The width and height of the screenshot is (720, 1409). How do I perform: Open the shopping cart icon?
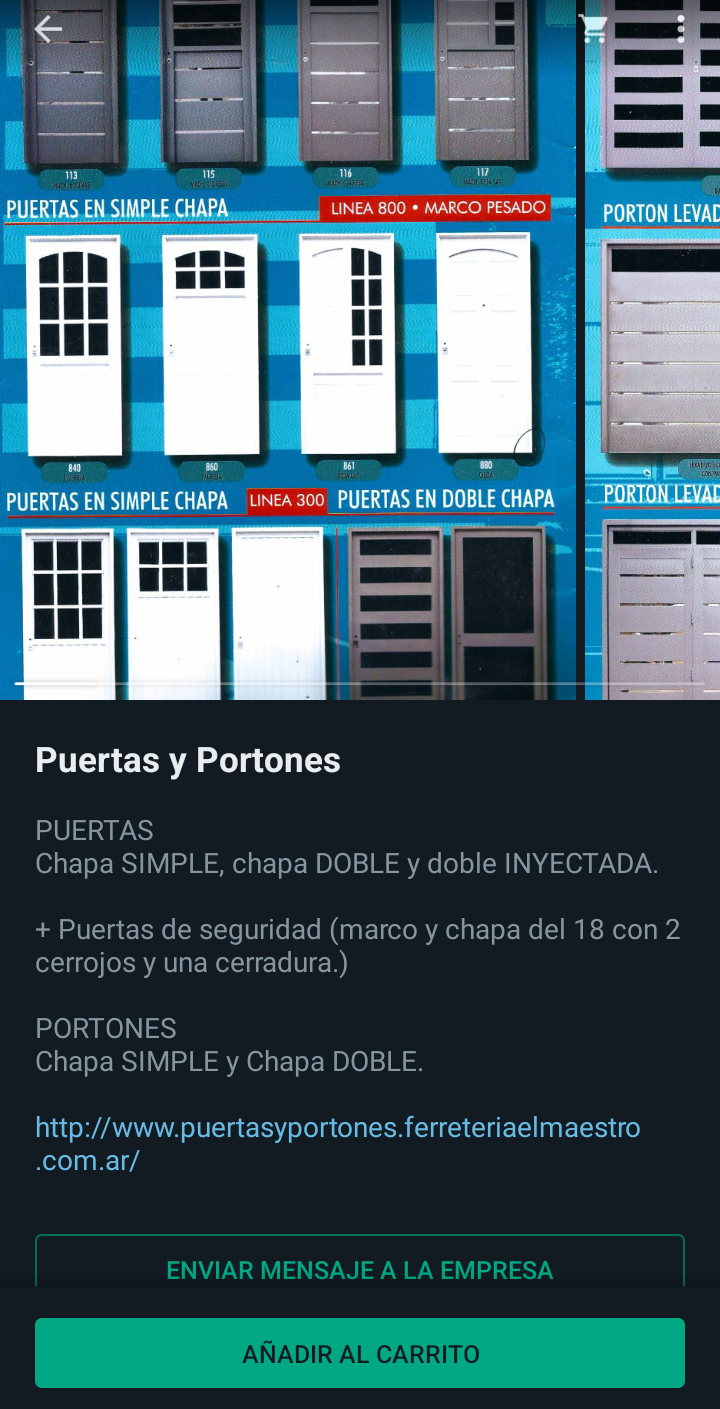click(x=593, y=29)
